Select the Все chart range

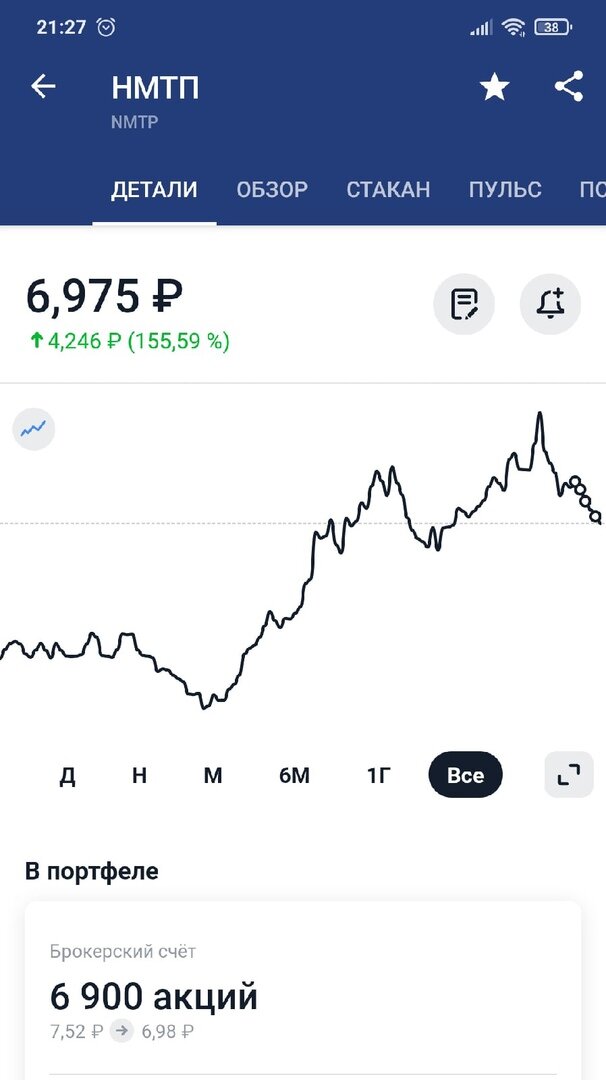coord(465,775)
